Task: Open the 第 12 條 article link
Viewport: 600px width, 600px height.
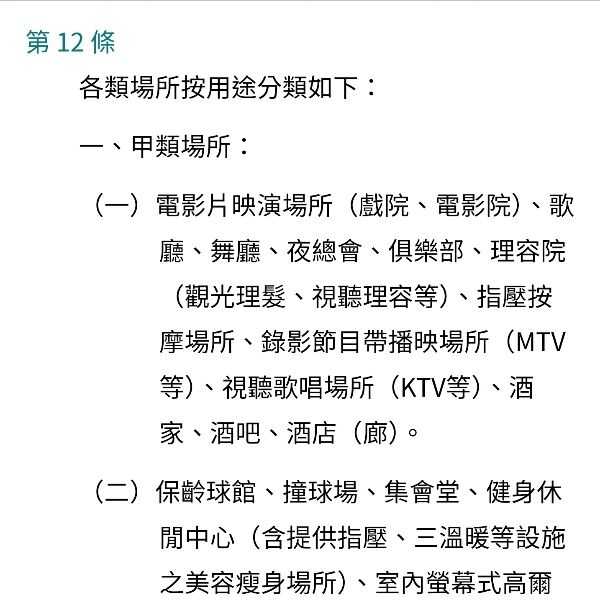Action: [x=70, y=42]
